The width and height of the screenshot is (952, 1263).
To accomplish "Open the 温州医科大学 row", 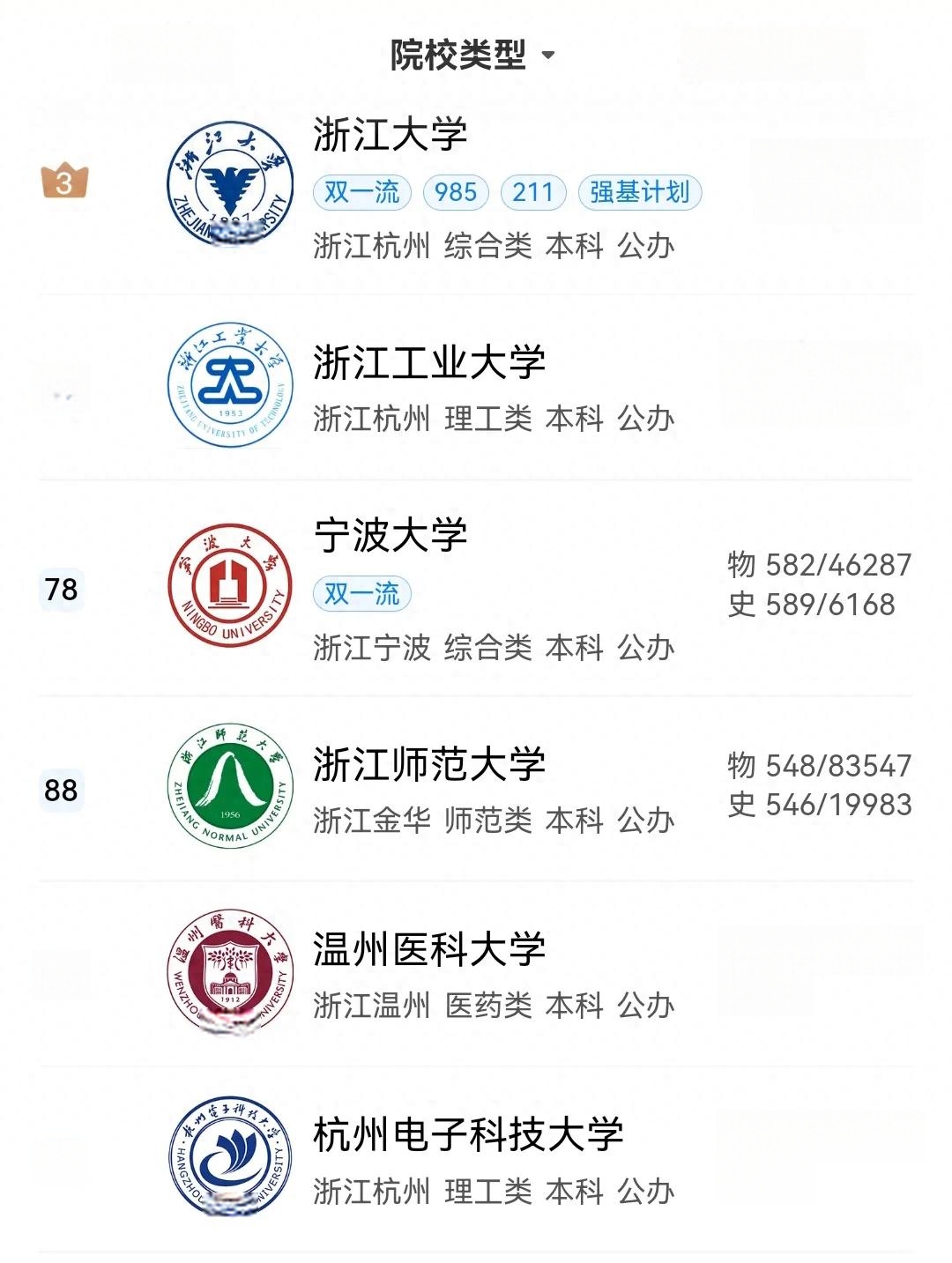I will [429, 949].
